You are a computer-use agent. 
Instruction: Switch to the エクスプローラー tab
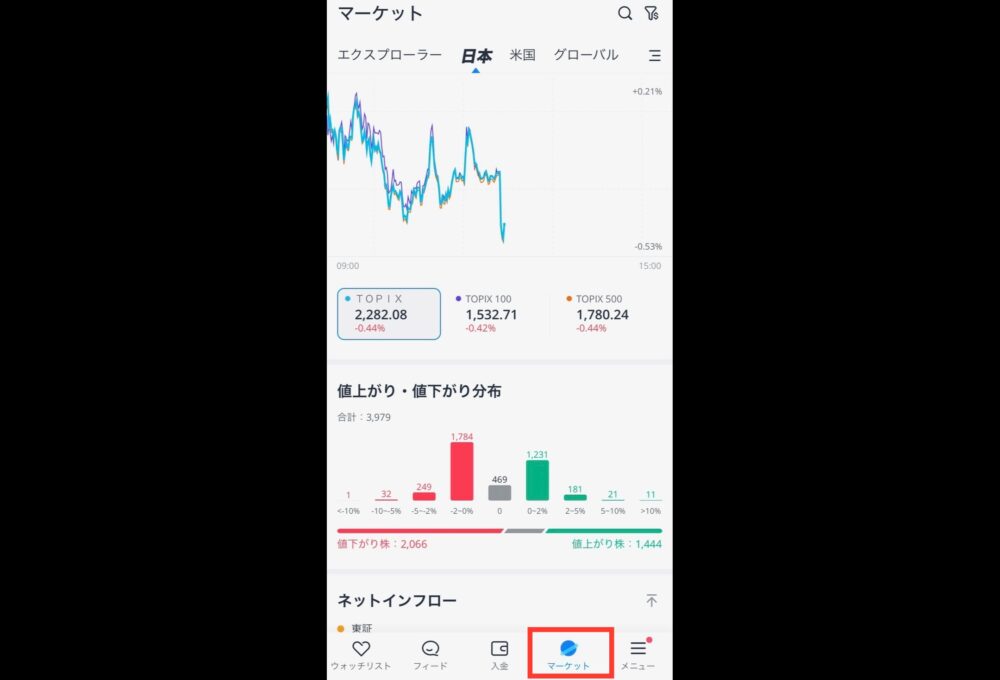(389, 55)
